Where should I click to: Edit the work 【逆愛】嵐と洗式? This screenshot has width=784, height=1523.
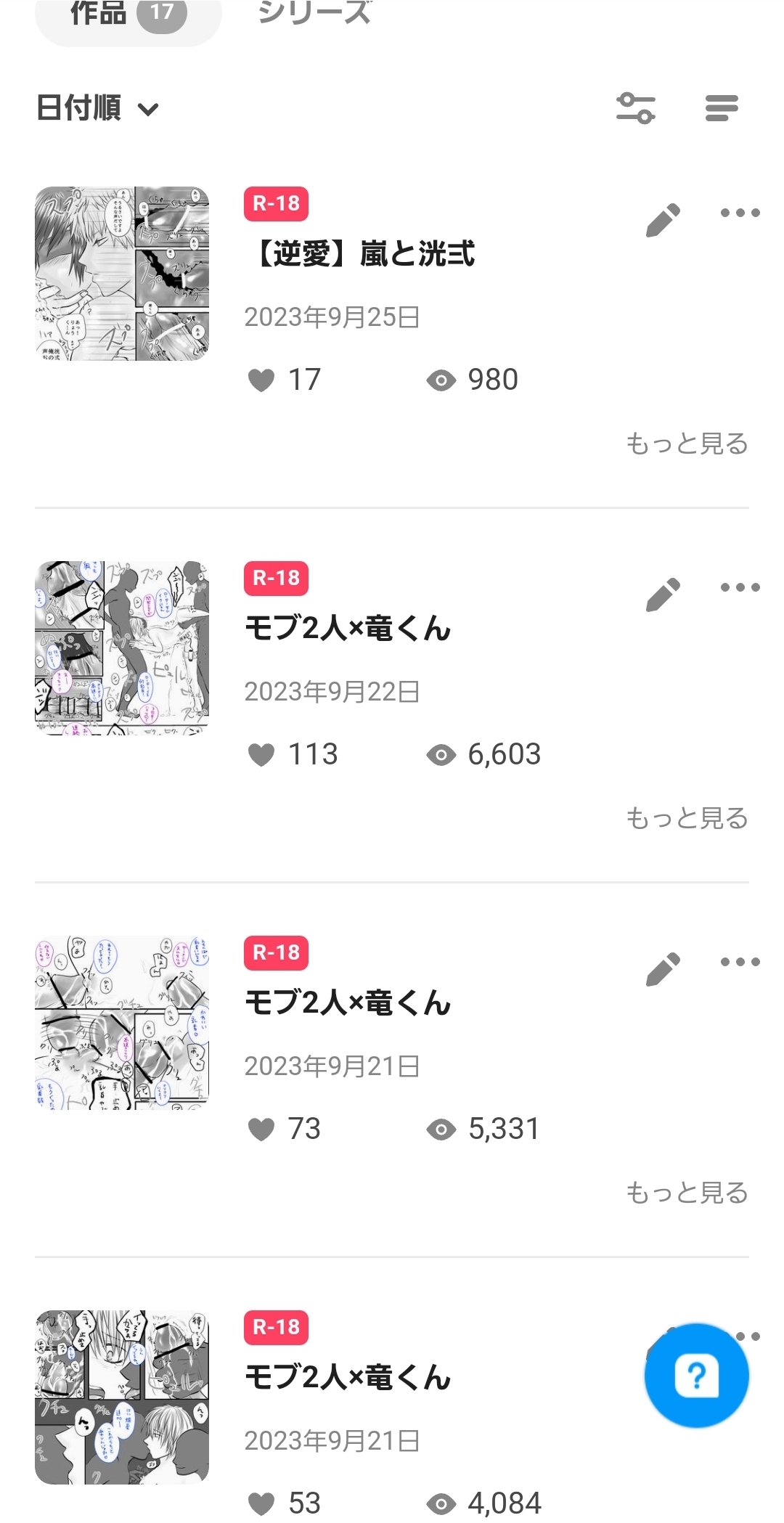point(663,220)
